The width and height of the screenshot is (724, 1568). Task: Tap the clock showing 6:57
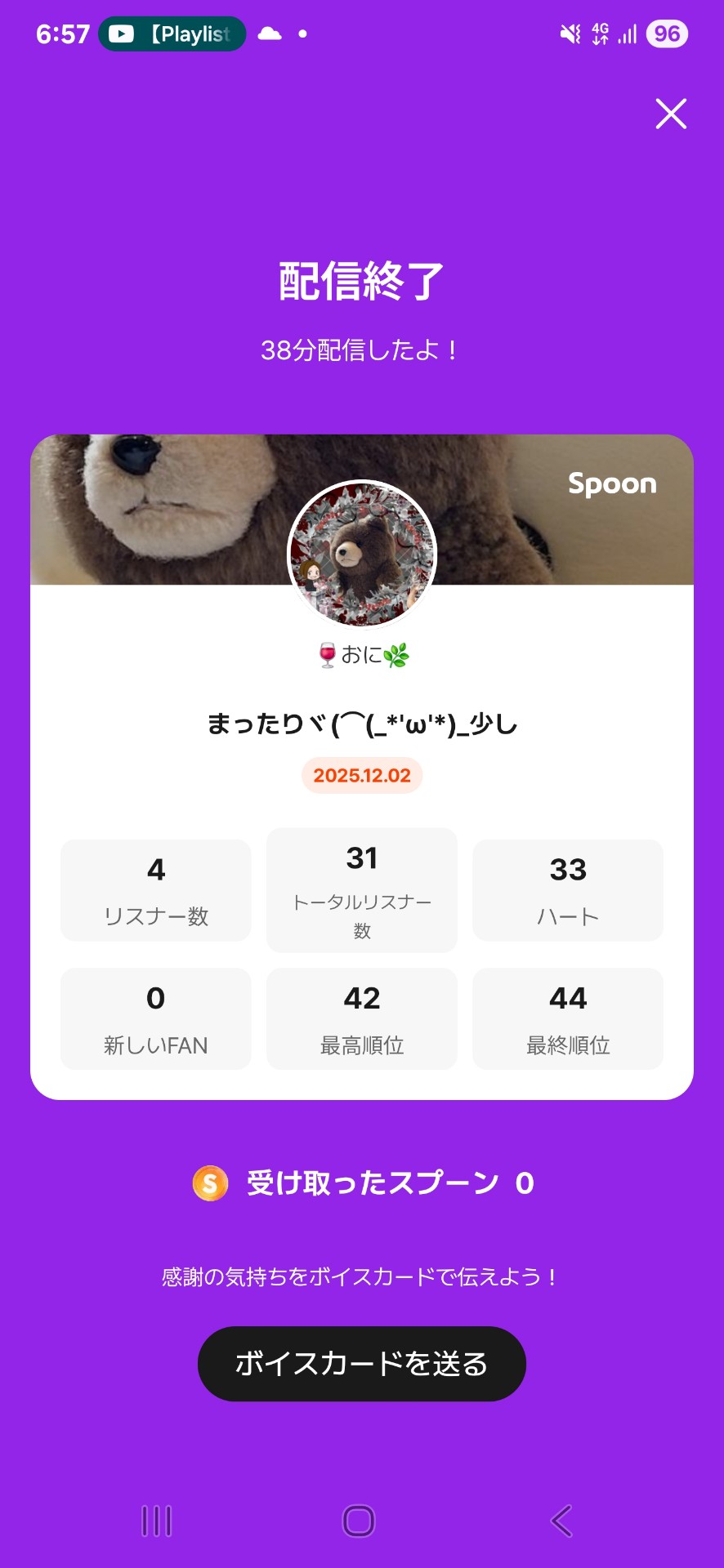pos(61,33)
